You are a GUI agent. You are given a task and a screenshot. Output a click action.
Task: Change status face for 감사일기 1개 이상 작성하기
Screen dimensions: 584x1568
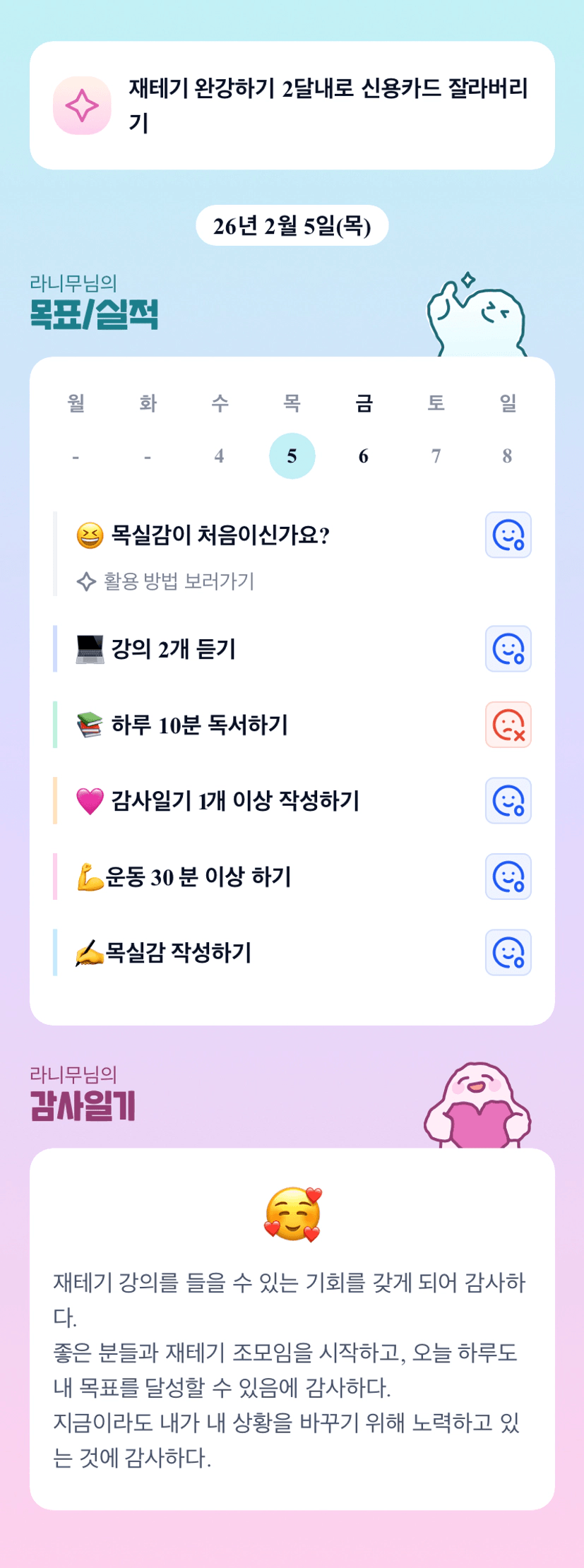[x=508, y=801]
